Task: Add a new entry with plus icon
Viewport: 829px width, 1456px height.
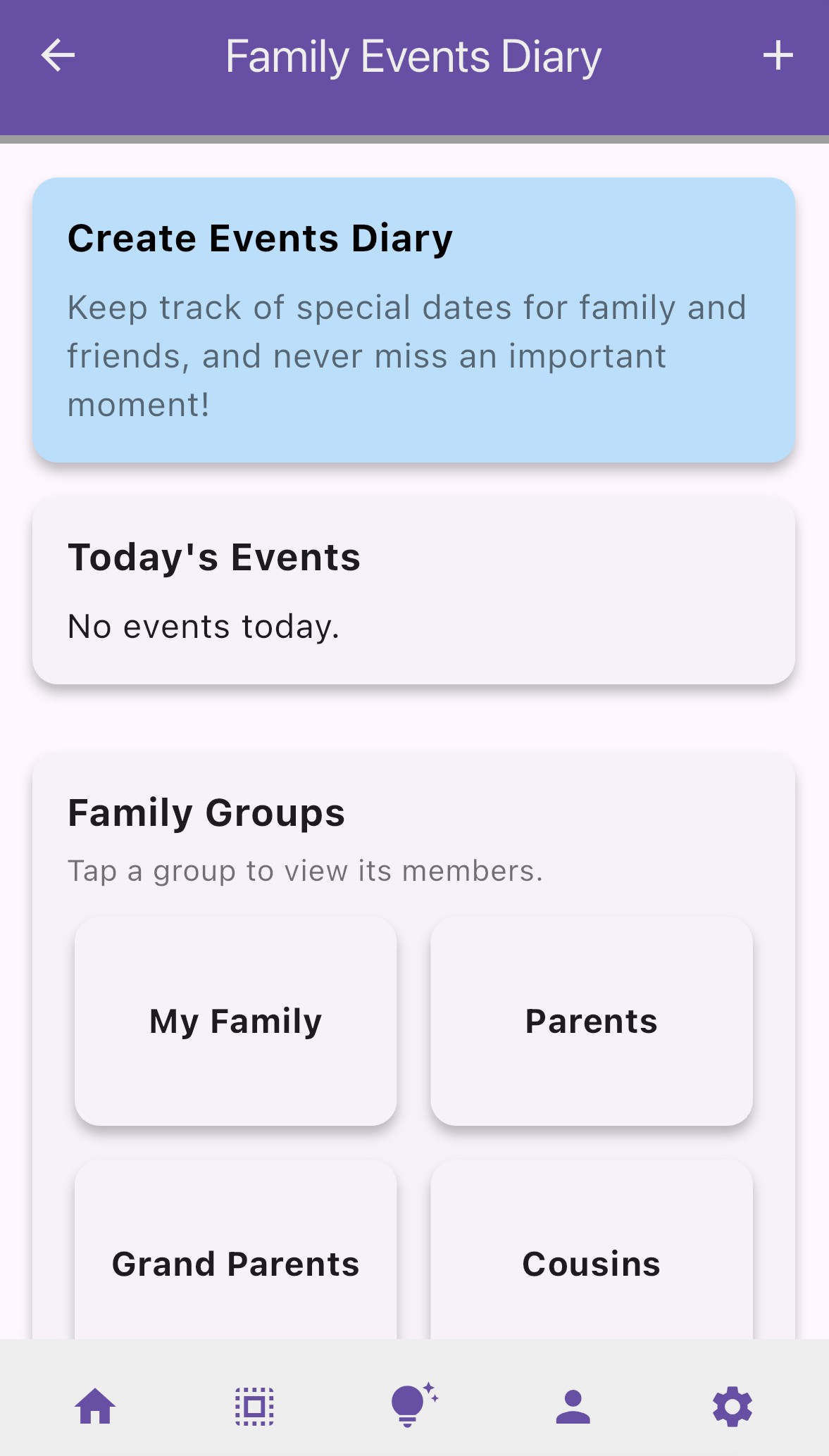Action: [778, 56]
